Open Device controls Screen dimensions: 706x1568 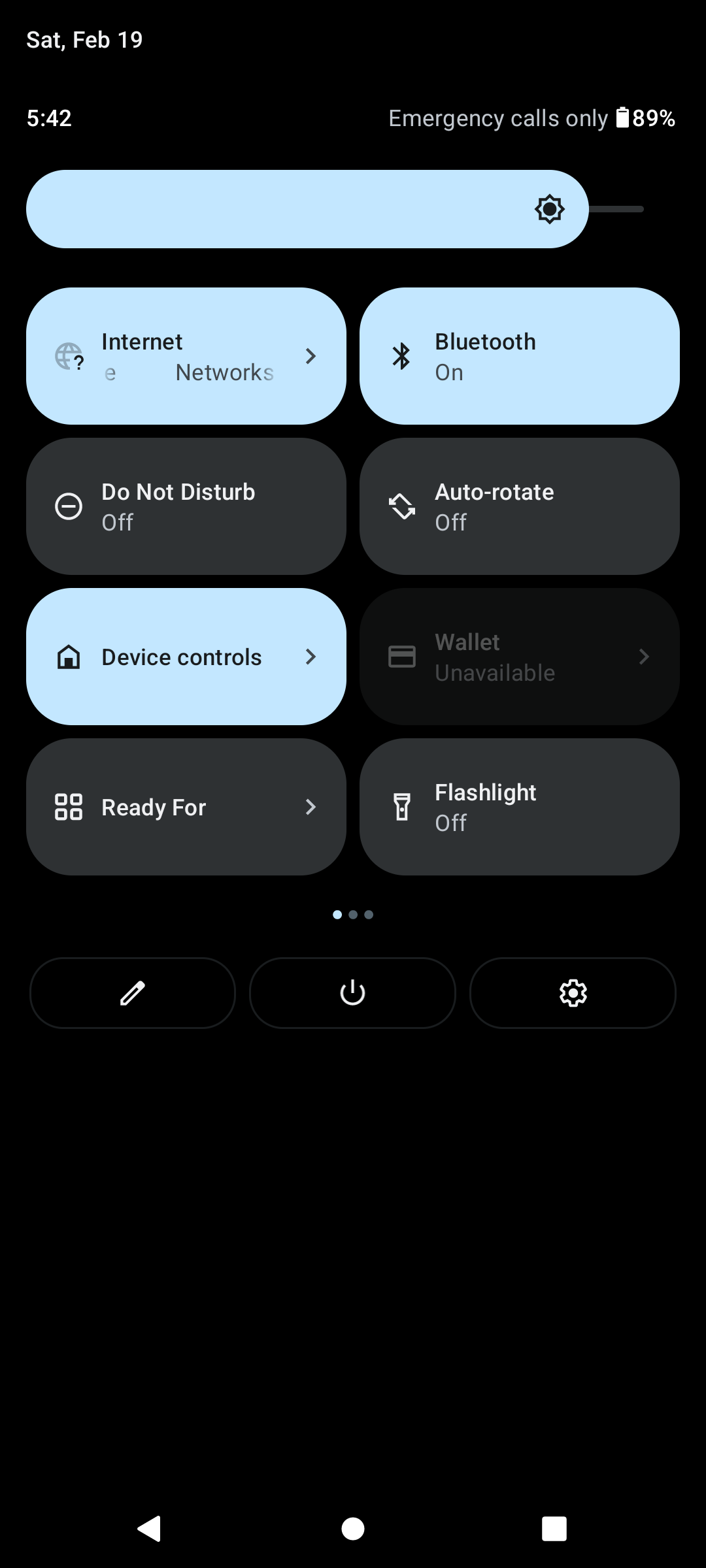pos(186,657)
